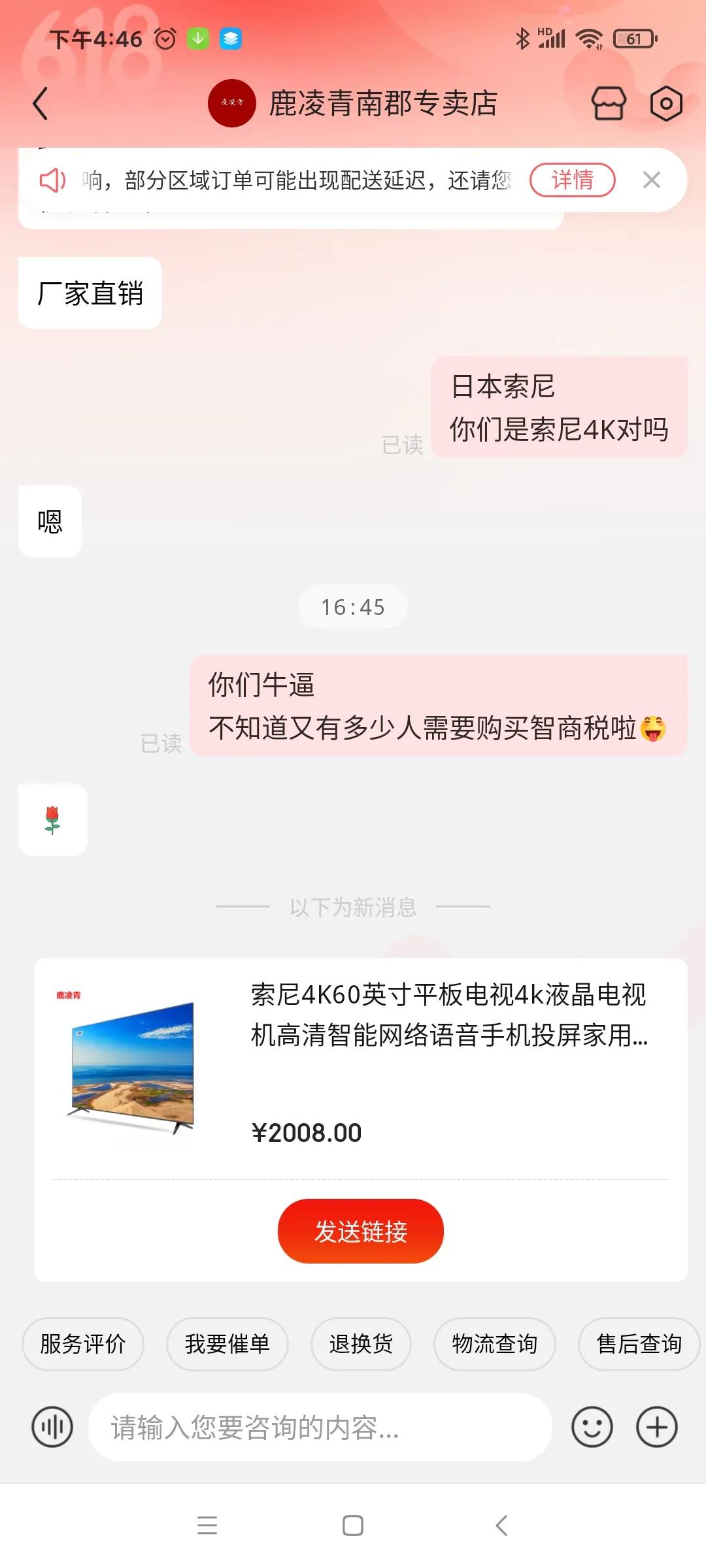Open chat settings hexagon icon
This screenshot has height=1568, width=706.
pyautogui.click(x=665, y=104)
